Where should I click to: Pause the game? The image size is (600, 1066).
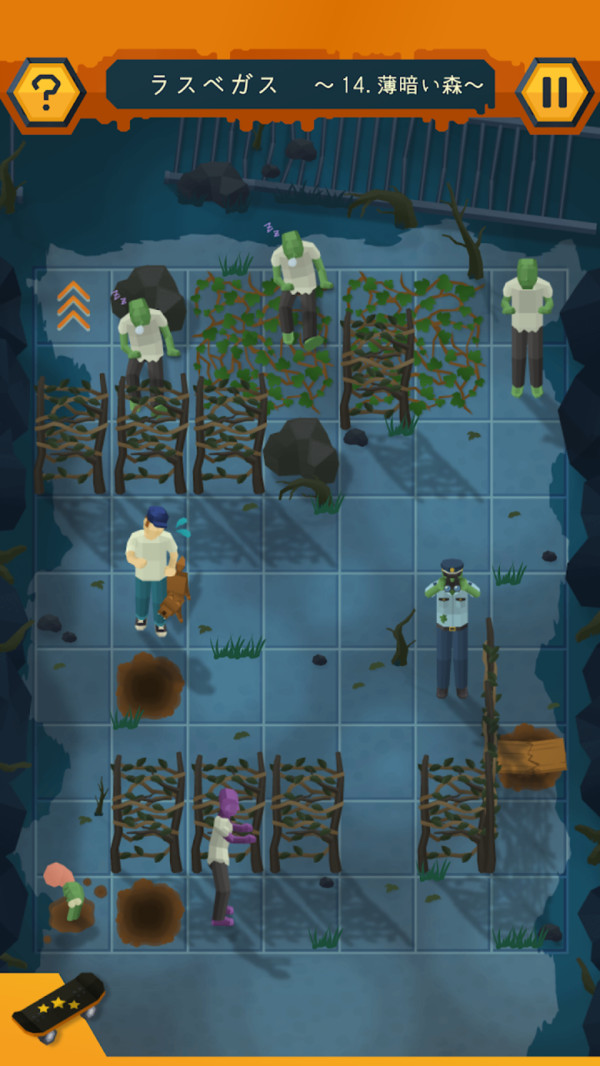(x=554, y=94)
